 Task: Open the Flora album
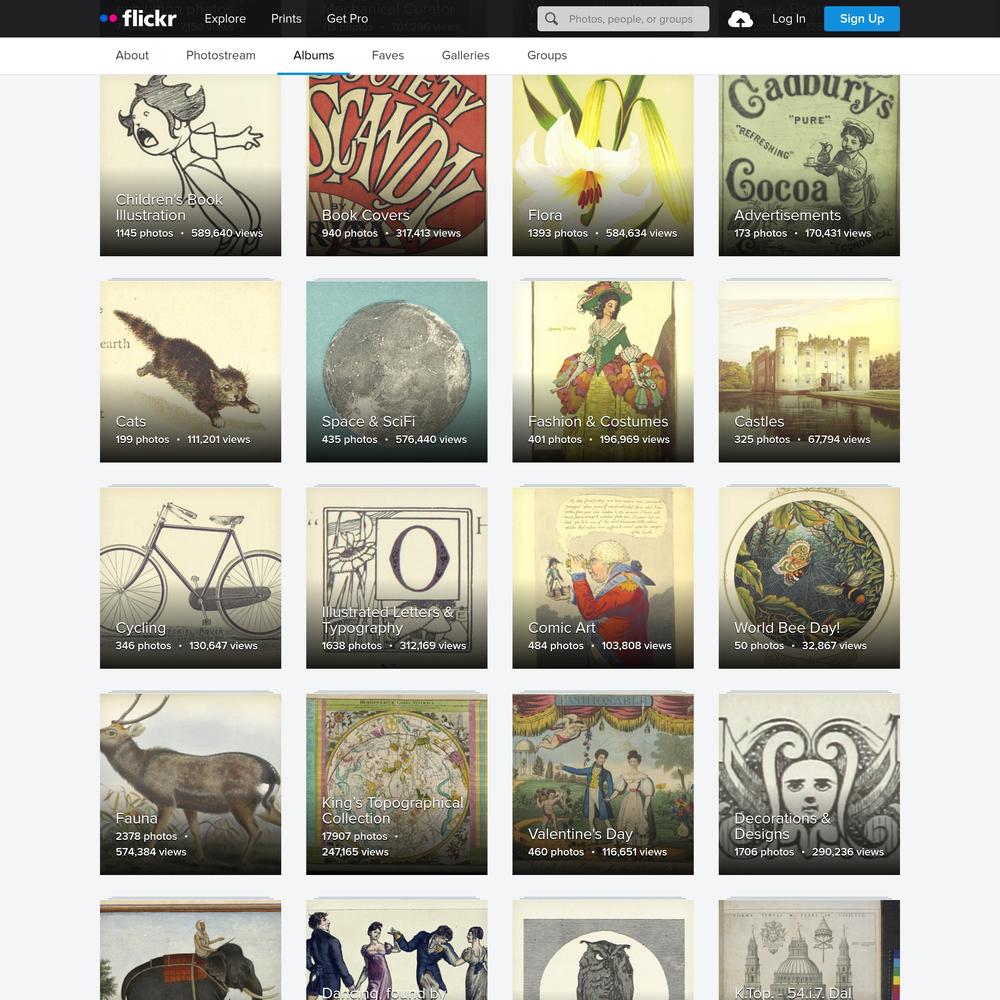coord(602,165)
